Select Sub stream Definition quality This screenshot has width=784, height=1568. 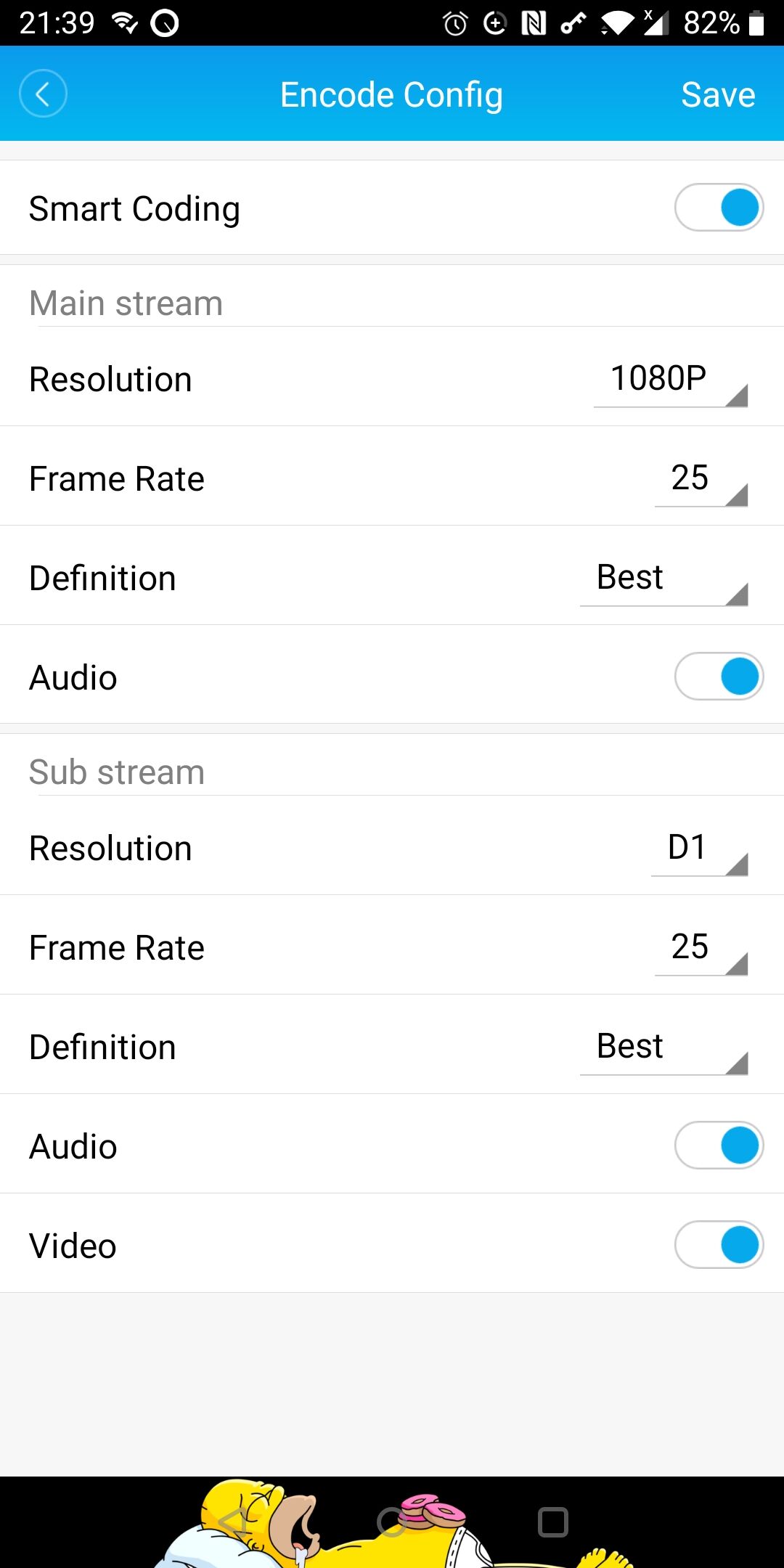coord(663,1048)
